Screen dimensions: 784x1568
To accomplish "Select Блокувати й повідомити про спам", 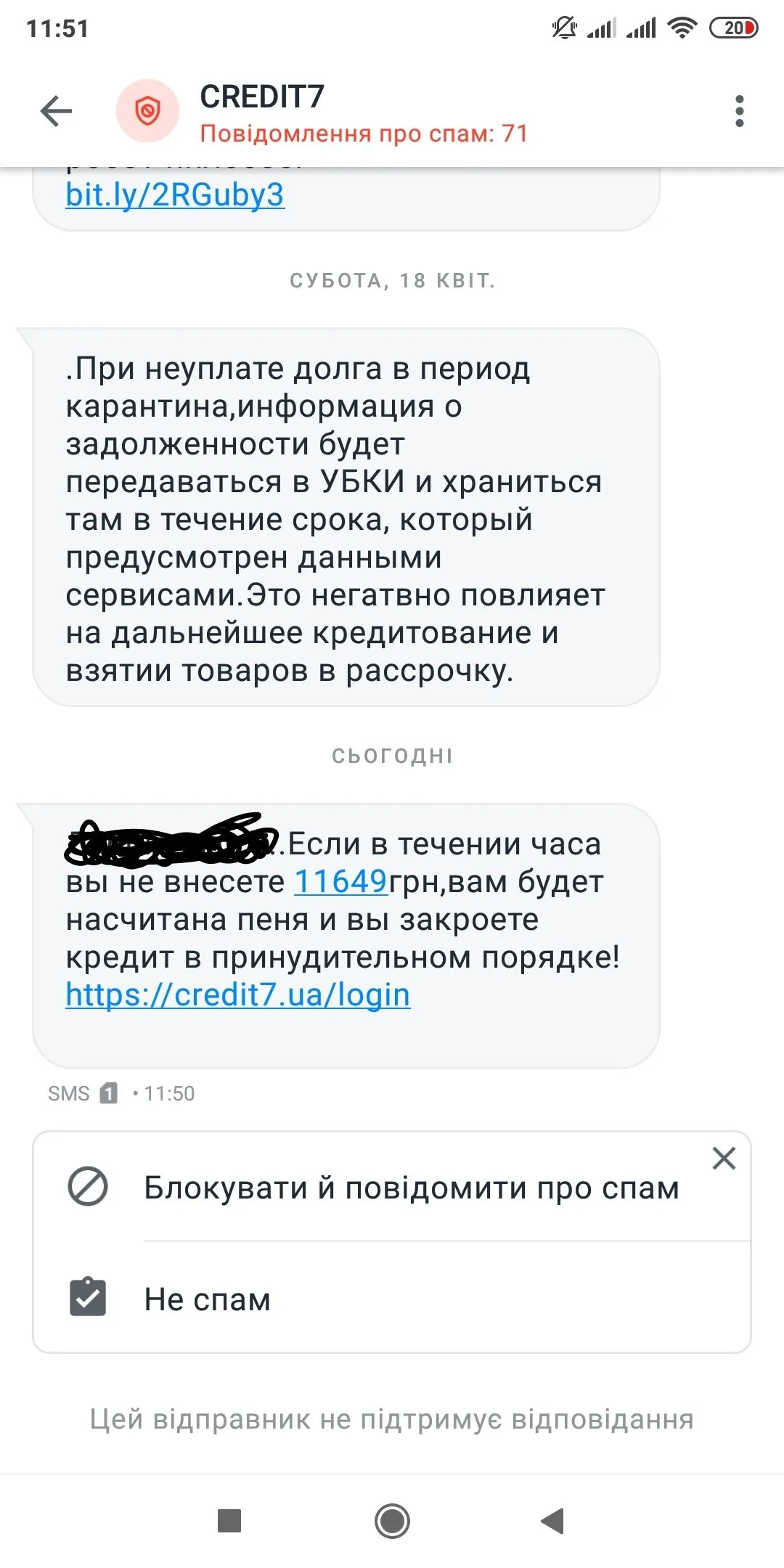I will (x=411, y=1188).
